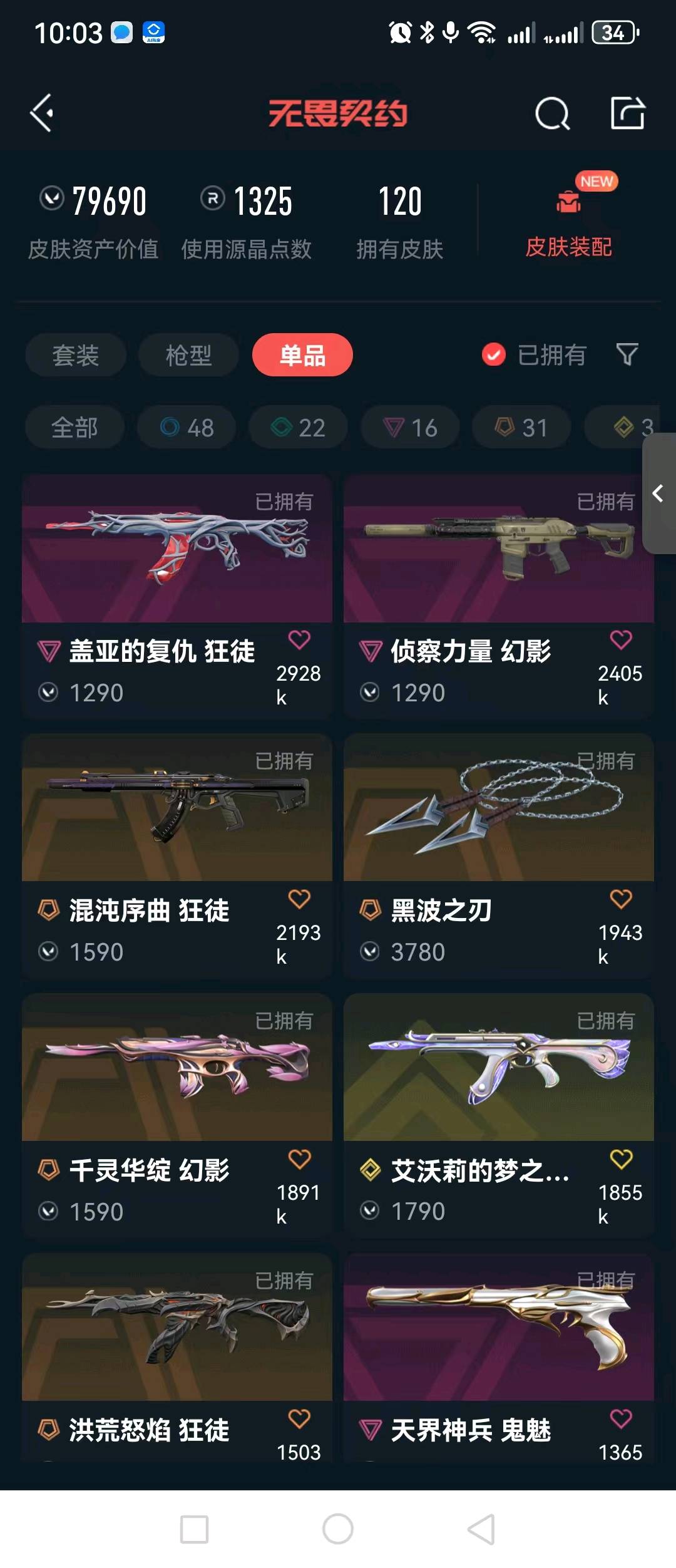Filter by the blue tier chip 48

click(x=187, y=428)
